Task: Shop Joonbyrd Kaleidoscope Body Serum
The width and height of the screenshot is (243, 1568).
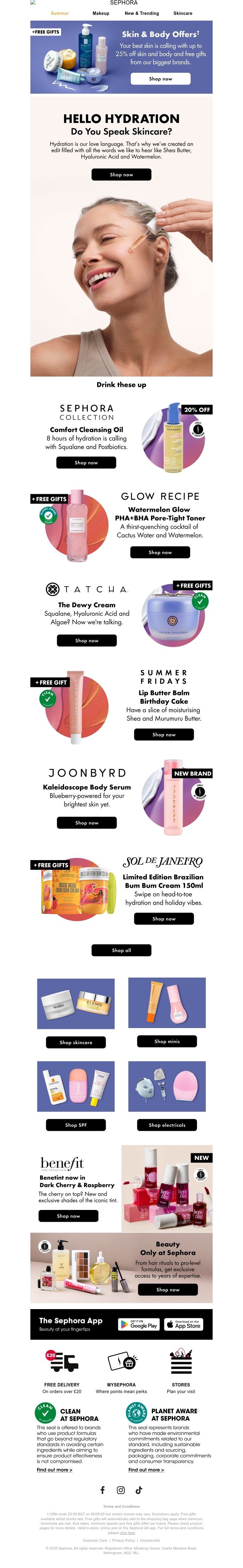Action: point(87,822)
